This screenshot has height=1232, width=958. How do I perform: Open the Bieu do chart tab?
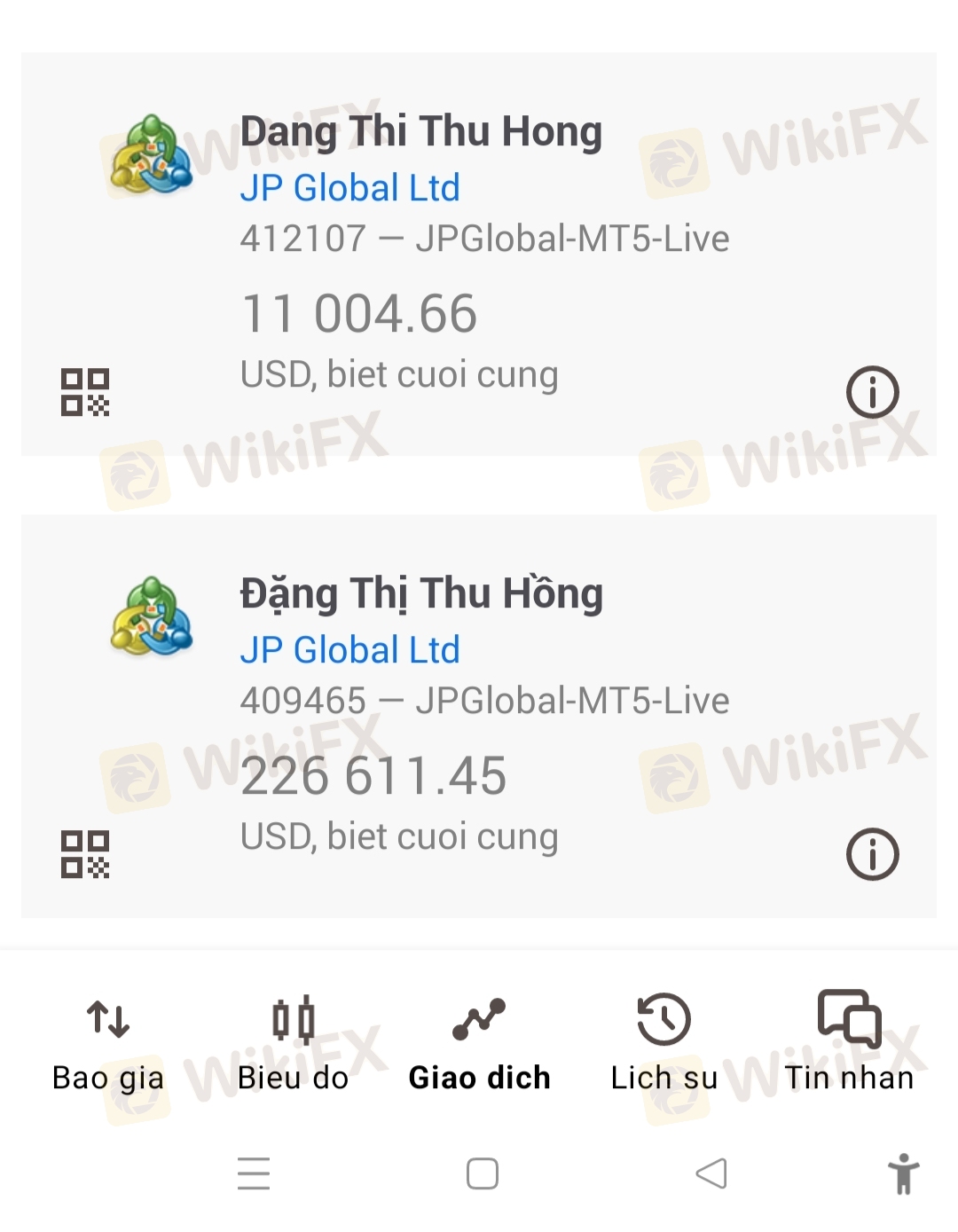294,1044
